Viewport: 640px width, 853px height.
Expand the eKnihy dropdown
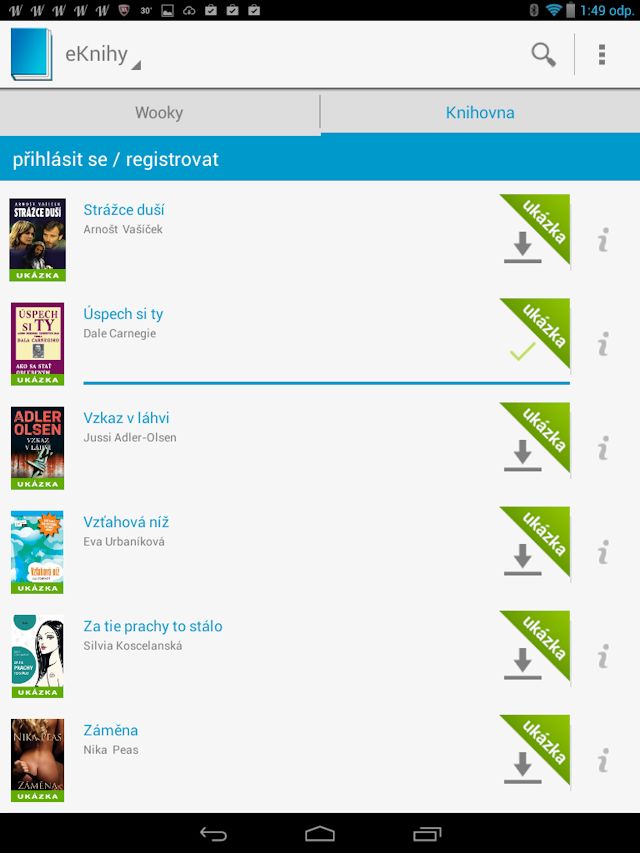pos(100,55)
